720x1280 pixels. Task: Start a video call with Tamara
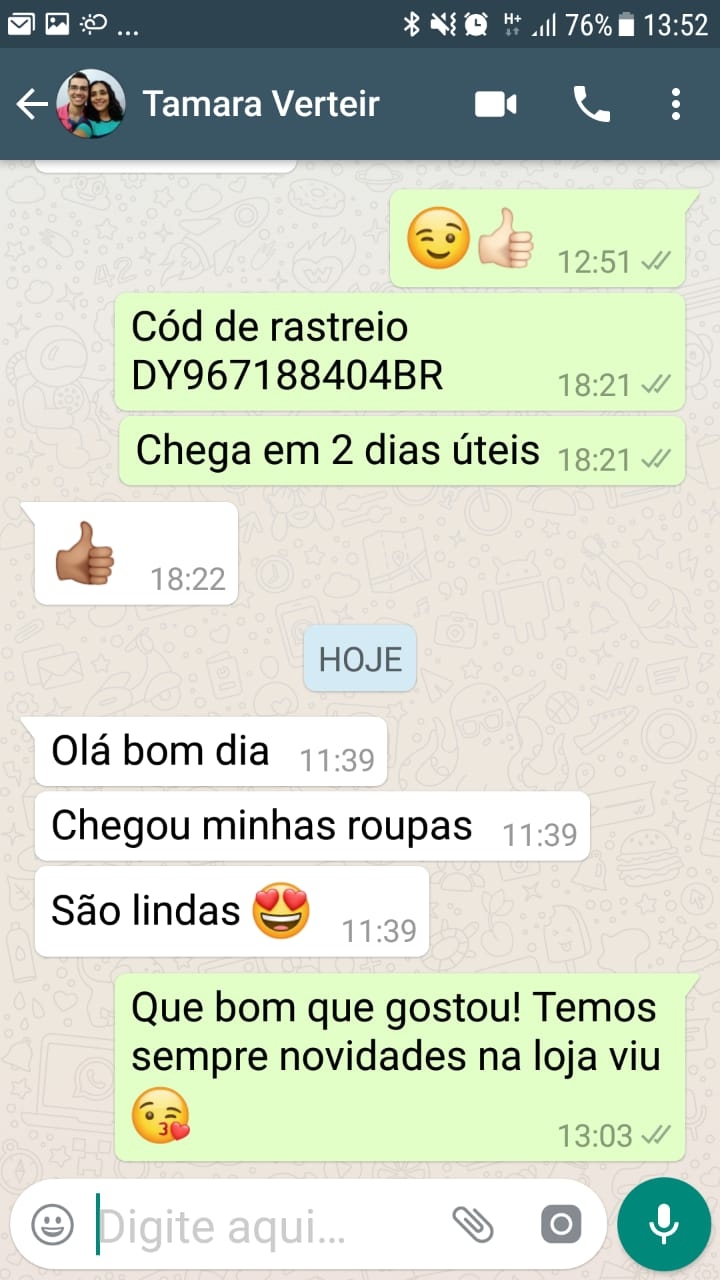(496, 104)
